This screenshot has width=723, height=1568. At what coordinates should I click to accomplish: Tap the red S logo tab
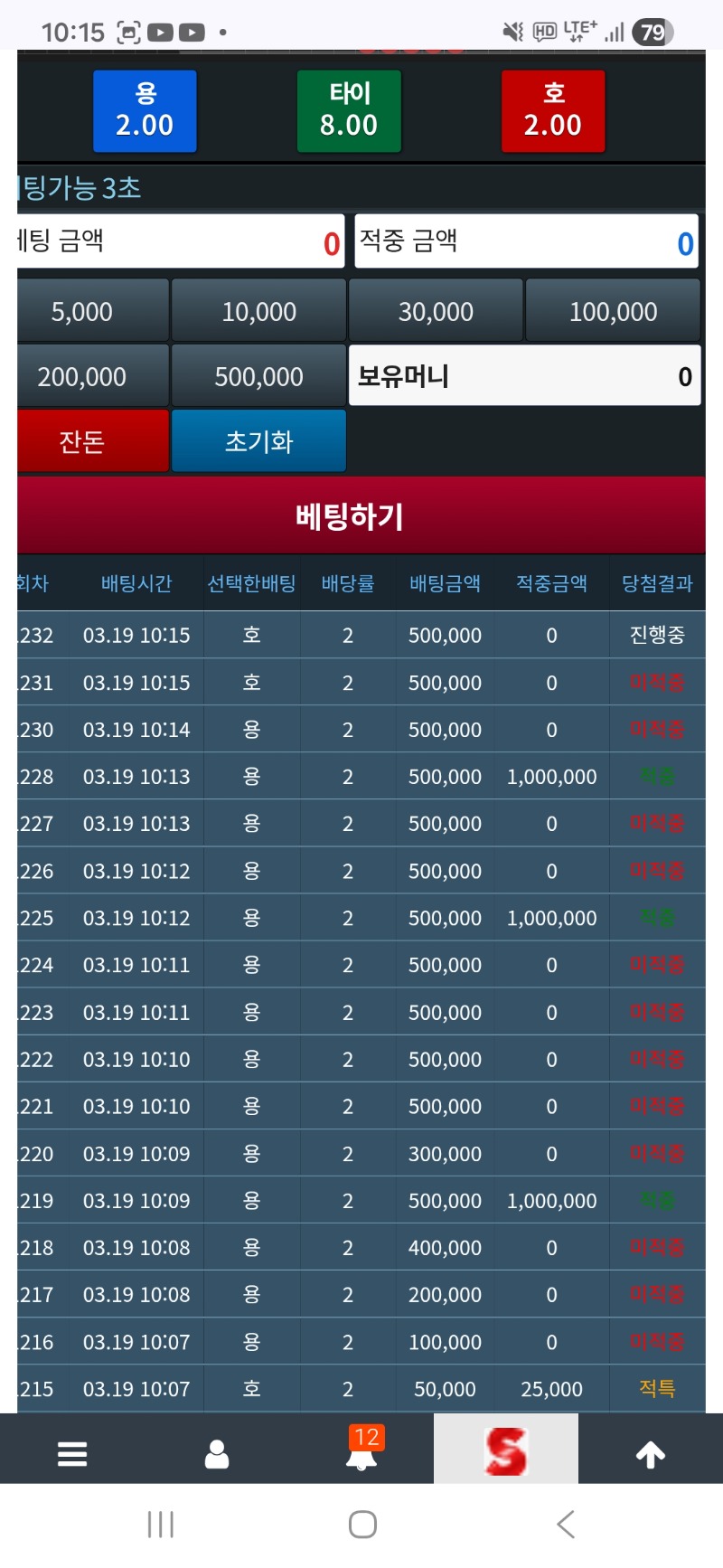506,1449
